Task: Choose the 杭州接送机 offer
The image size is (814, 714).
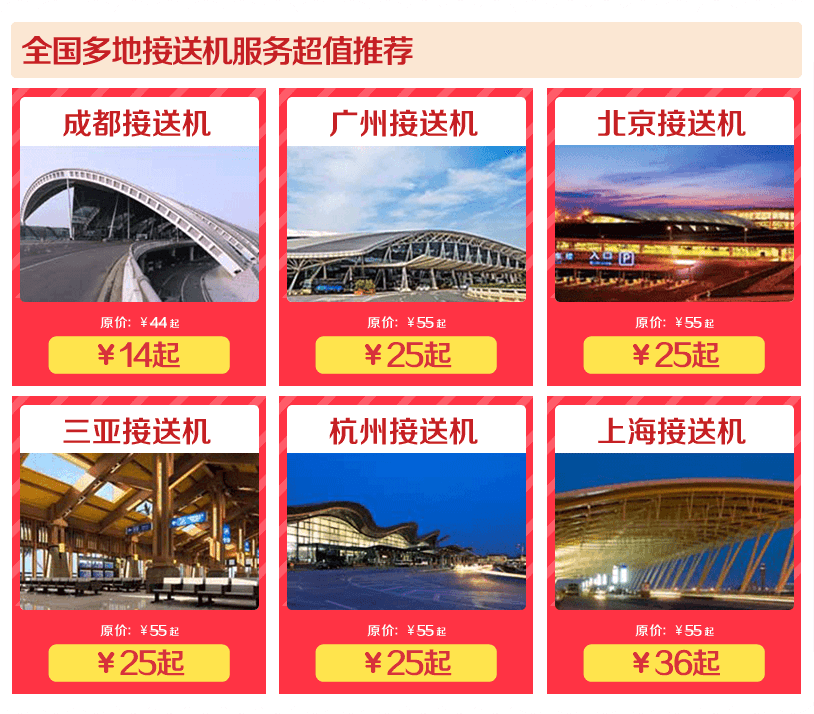Action: click(x=406, y=545)
